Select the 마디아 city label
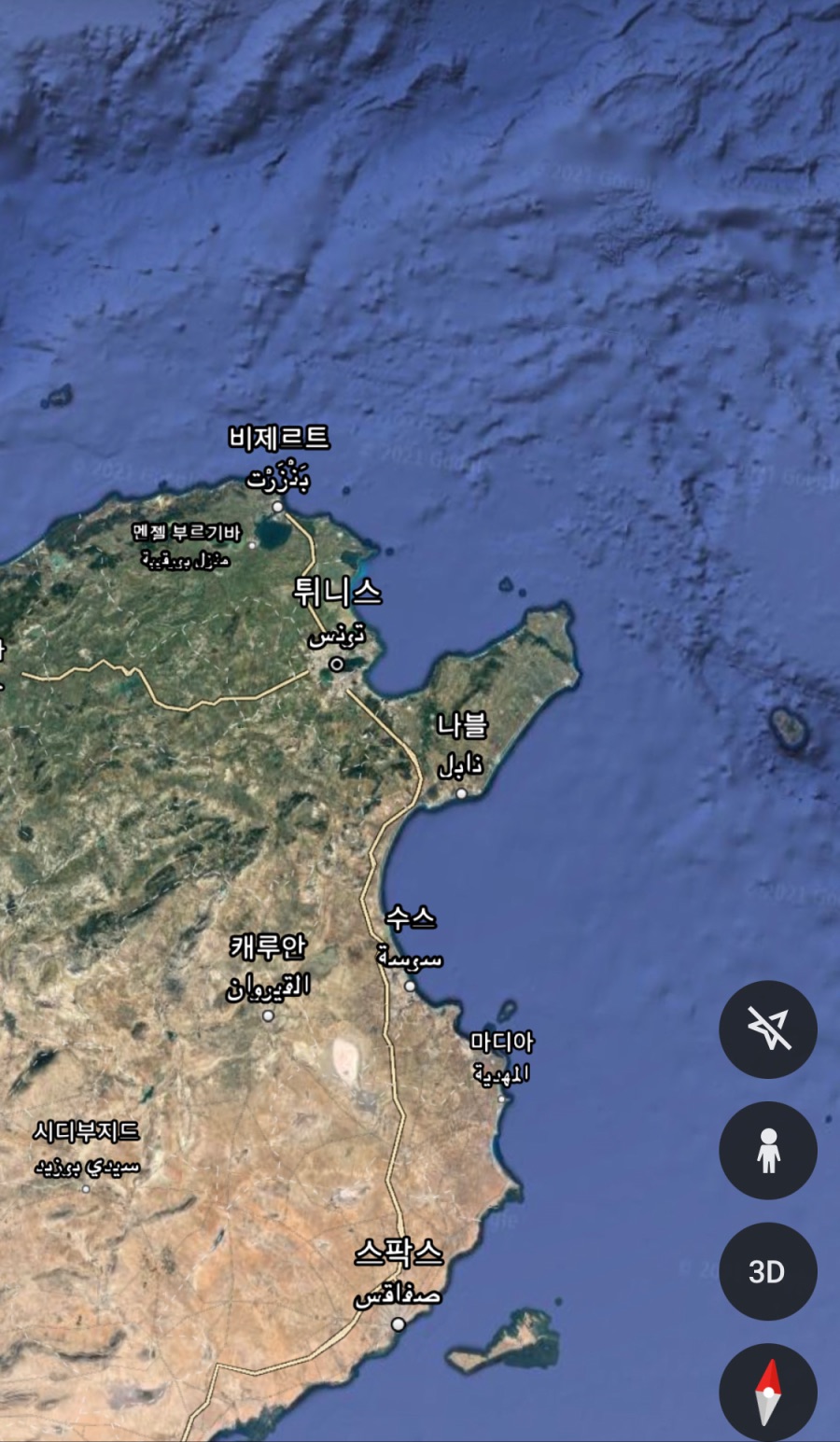 [x=502, y=1041]
